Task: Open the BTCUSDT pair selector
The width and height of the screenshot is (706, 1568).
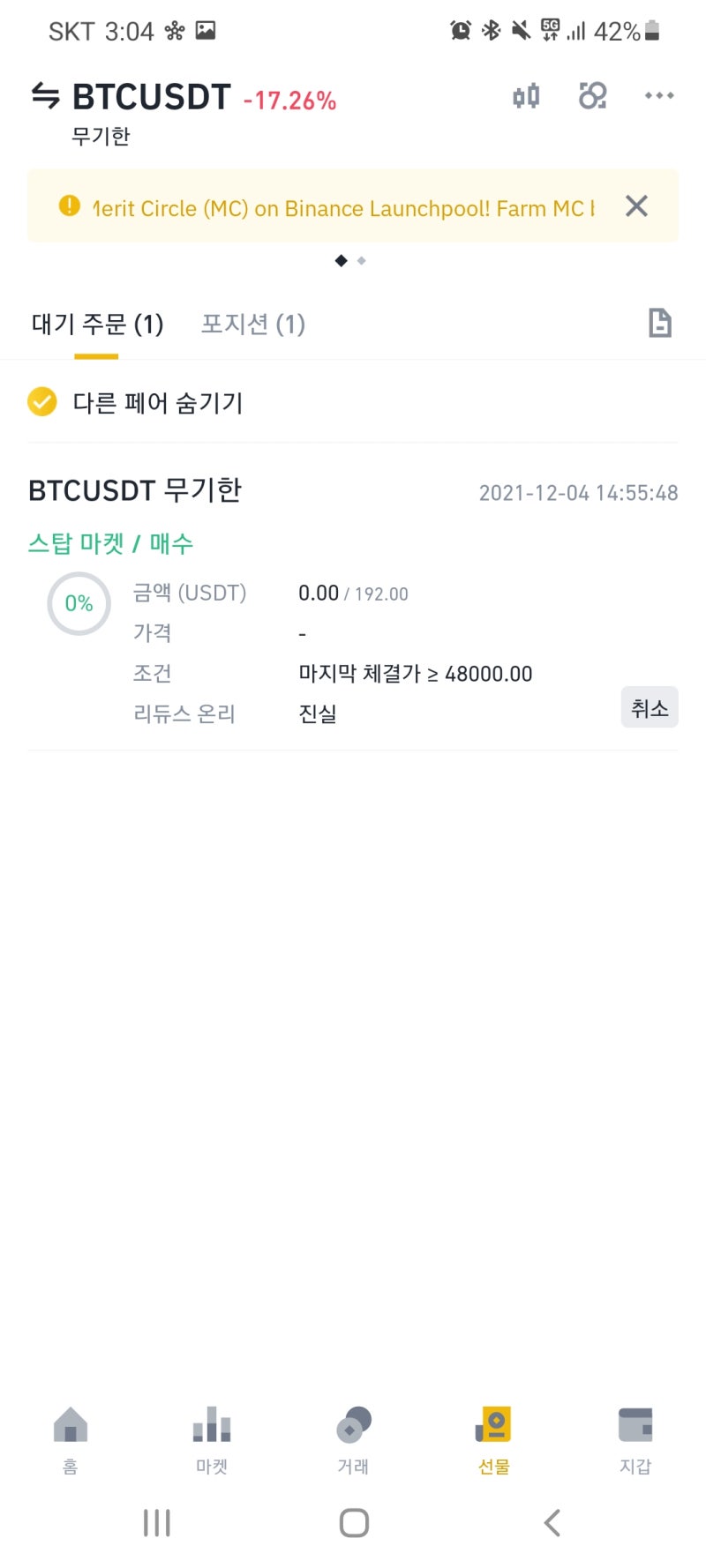Action: [150, 97]
